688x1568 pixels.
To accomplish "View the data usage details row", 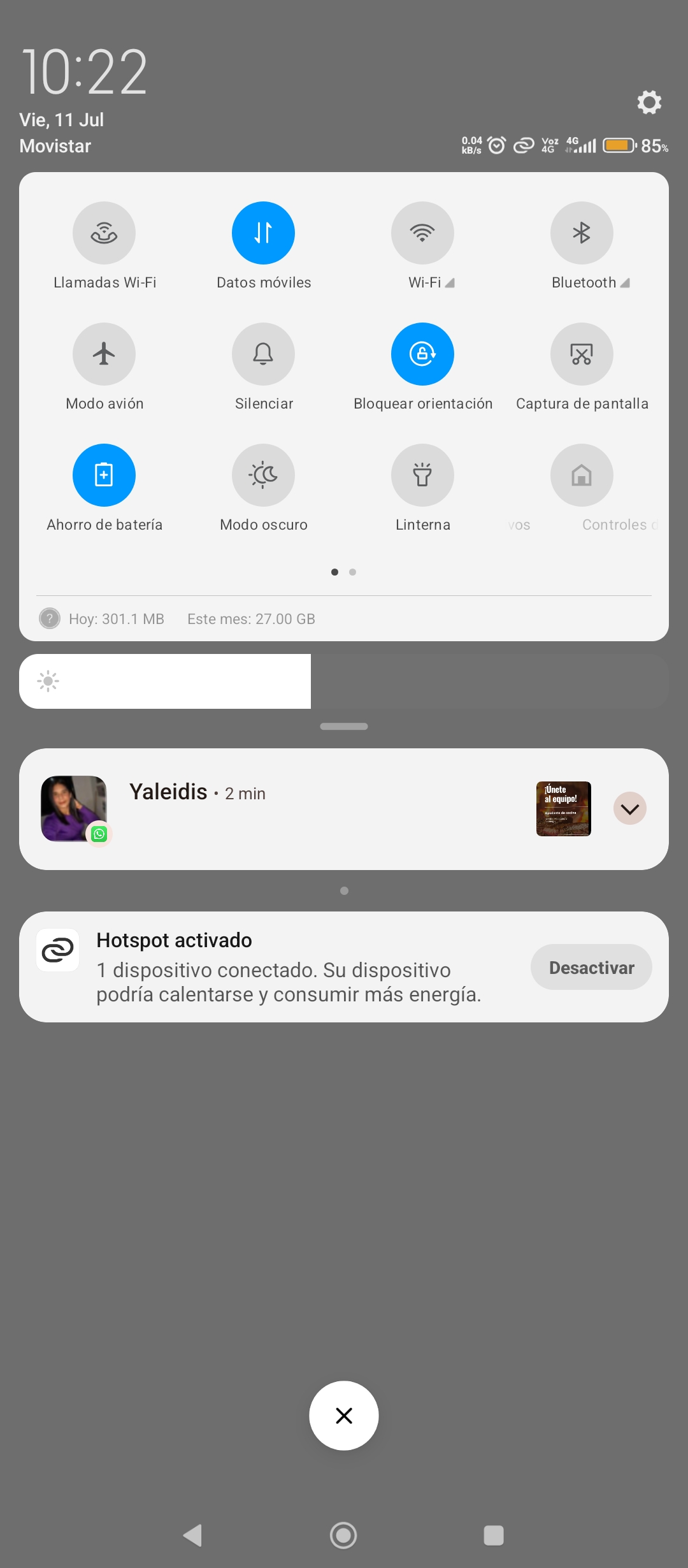I will coord(344,619).
